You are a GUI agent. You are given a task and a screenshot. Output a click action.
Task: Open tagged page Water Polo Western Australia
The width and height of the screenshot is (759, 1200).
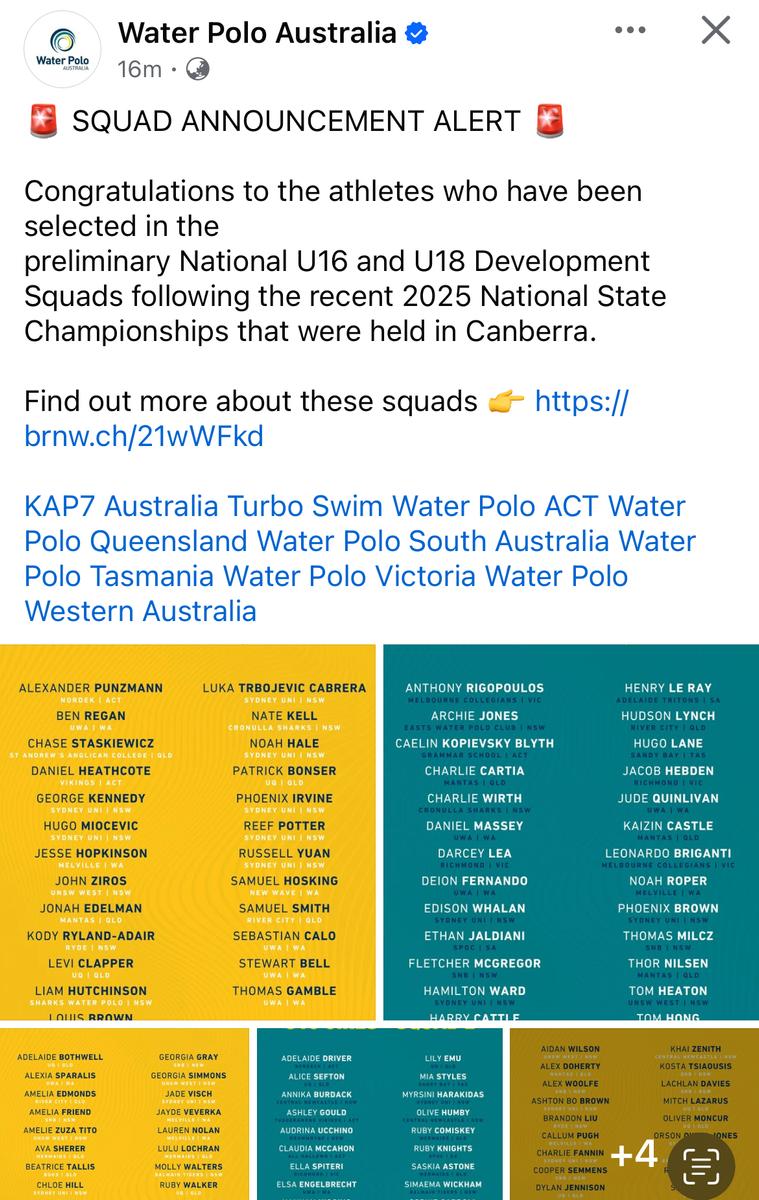point(140,610)
